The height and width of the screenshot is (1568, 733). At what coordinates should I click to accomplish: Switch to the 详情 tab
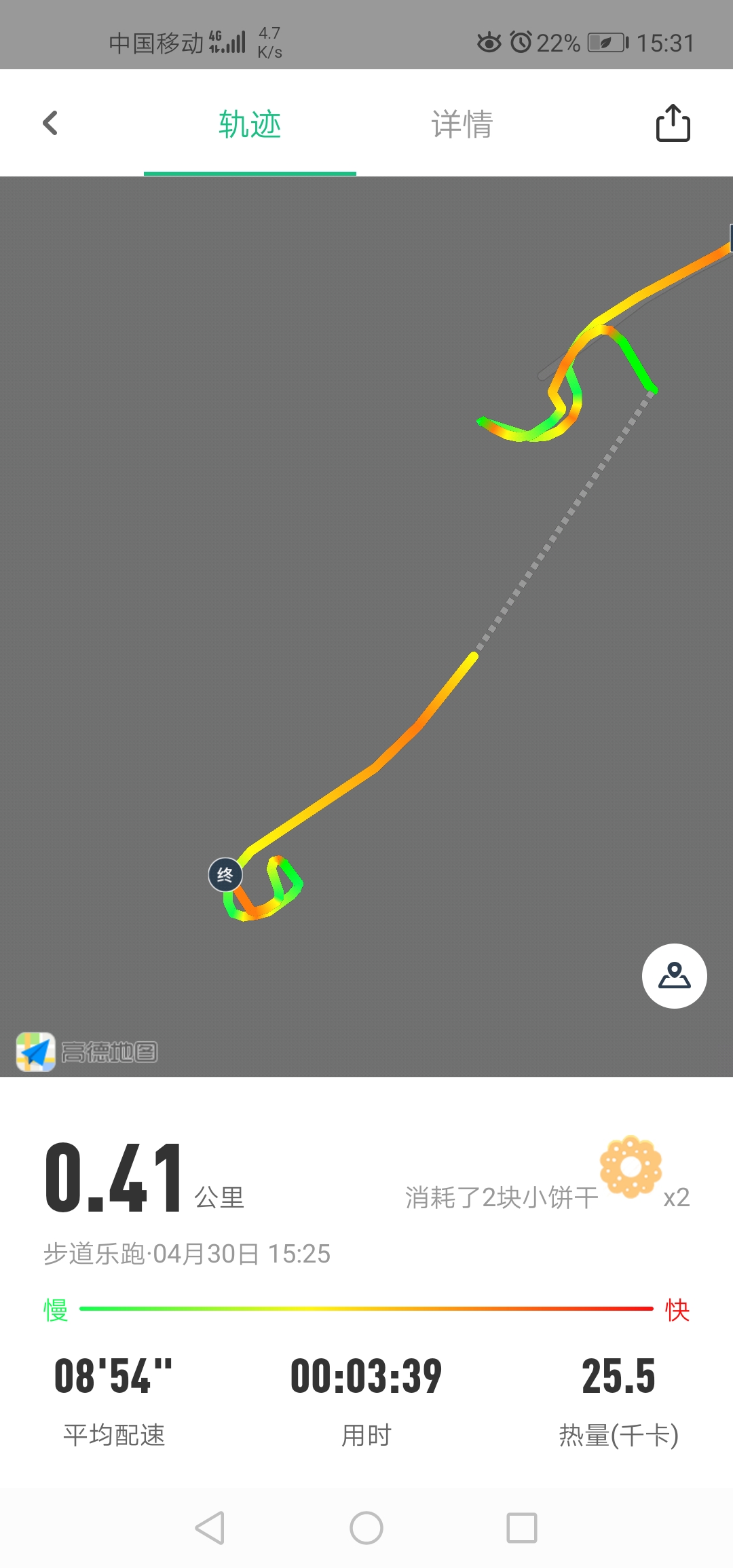[x=462, y=124]
